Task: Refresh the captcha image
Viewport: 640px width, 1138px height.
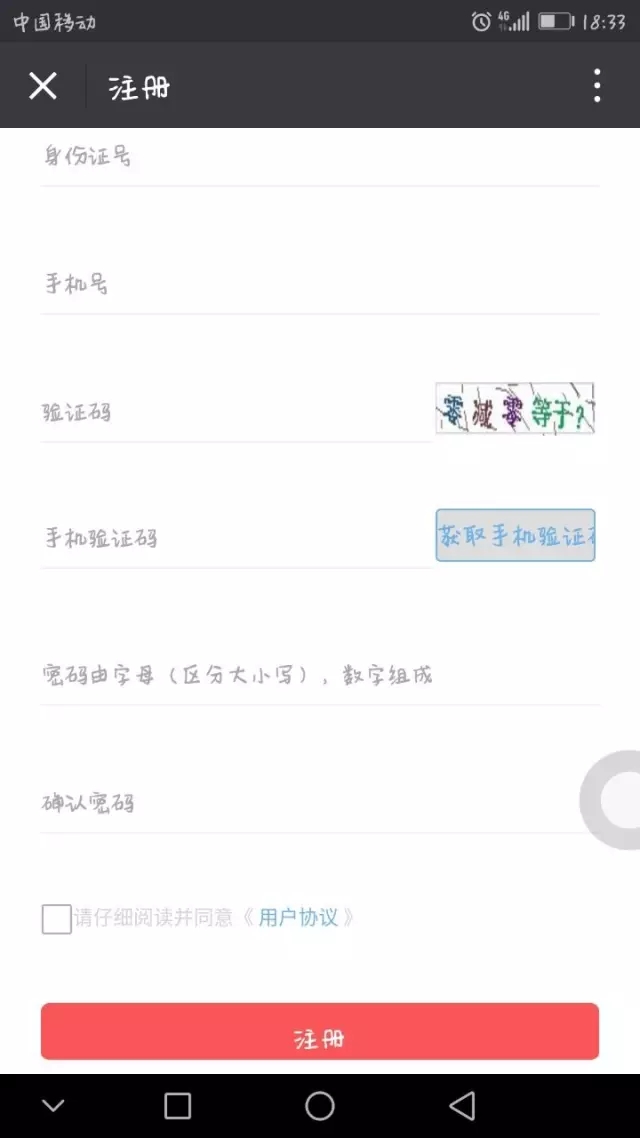Action: 515,408
